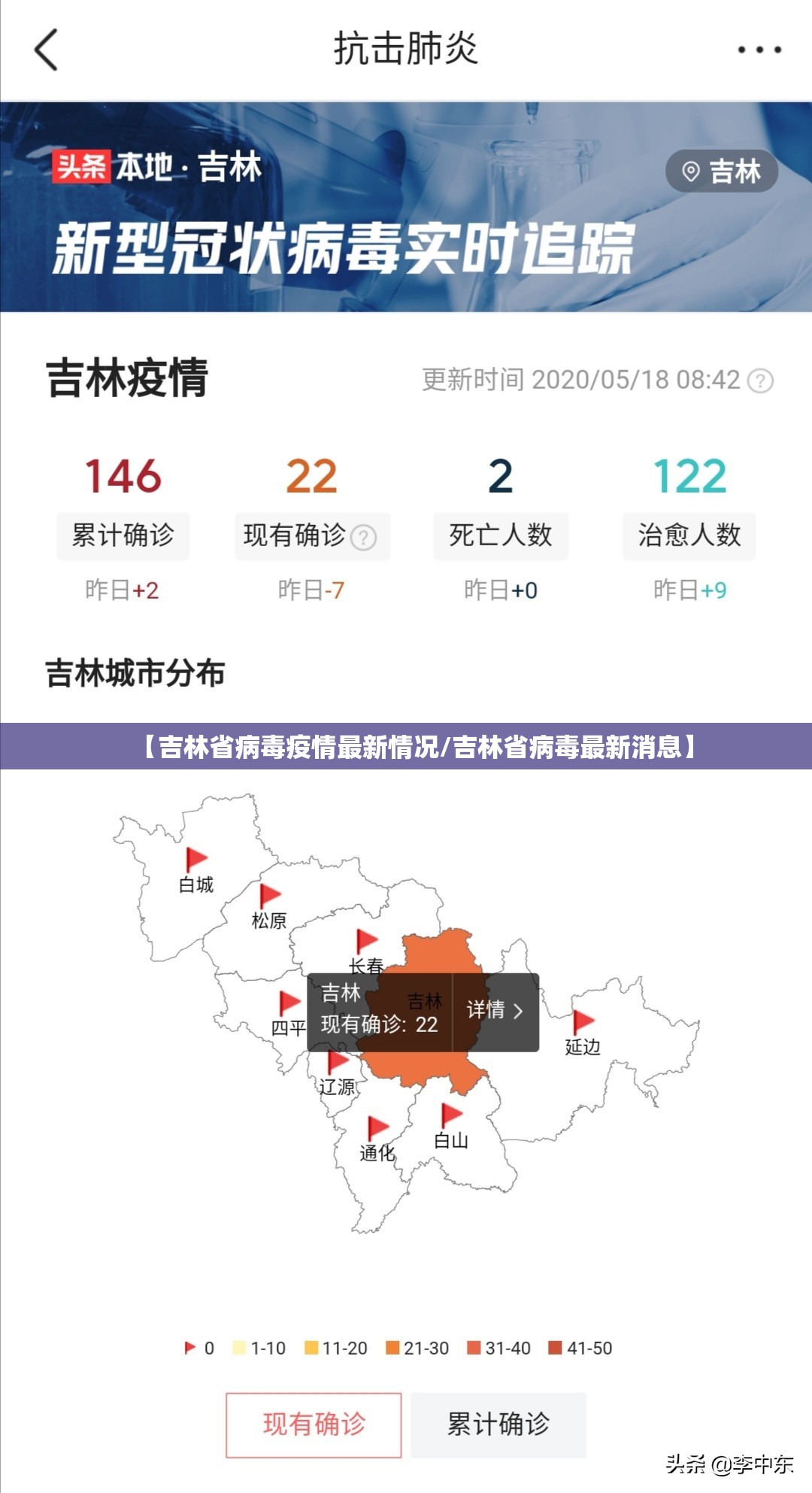
Task: Switch map to 现有确诊 view
Action: coord(314,1425)
